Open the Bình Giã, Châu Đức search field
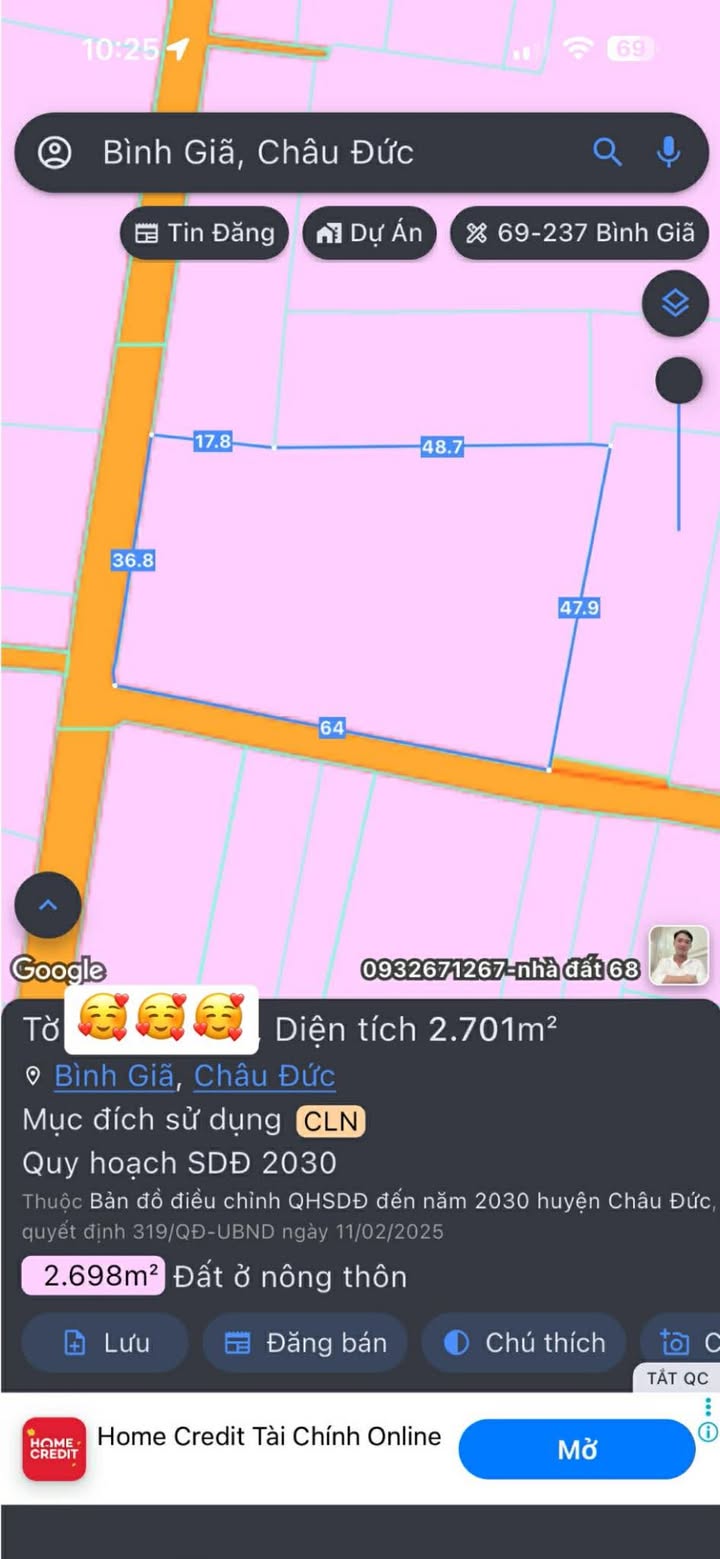720x1559 pixels. pyautogui.click(x=300, y=152)
